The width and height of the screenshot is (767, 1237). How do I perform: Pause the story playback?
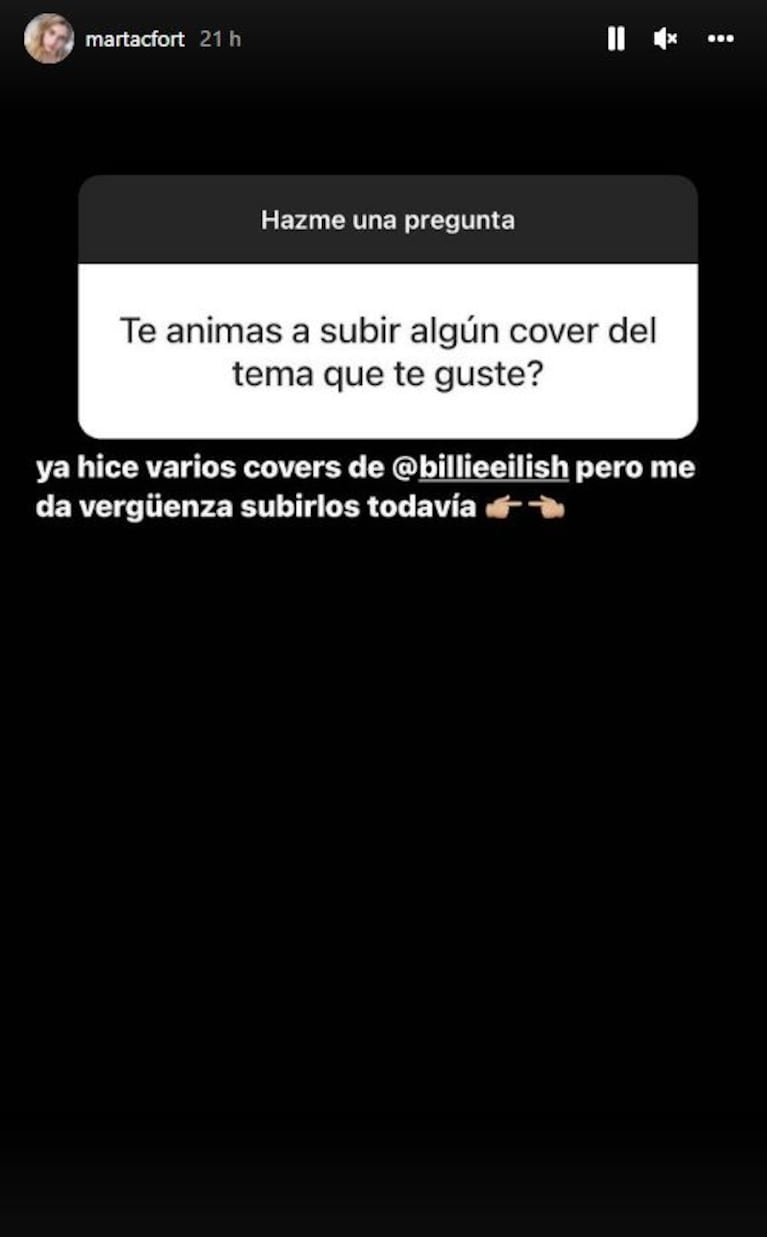click(x=616, y=39)
